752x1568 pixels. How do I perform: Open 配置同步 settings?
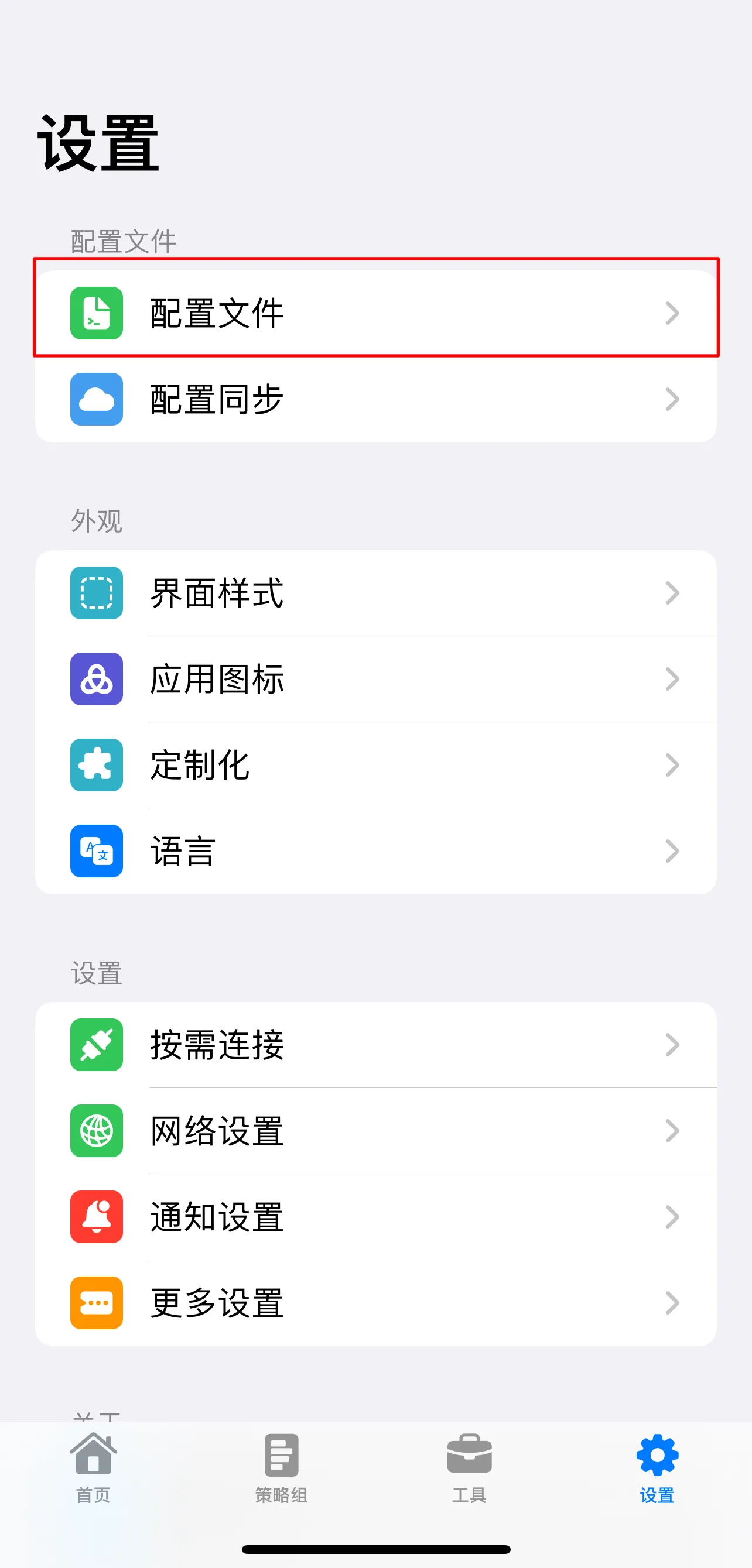(x=375, y=399)
